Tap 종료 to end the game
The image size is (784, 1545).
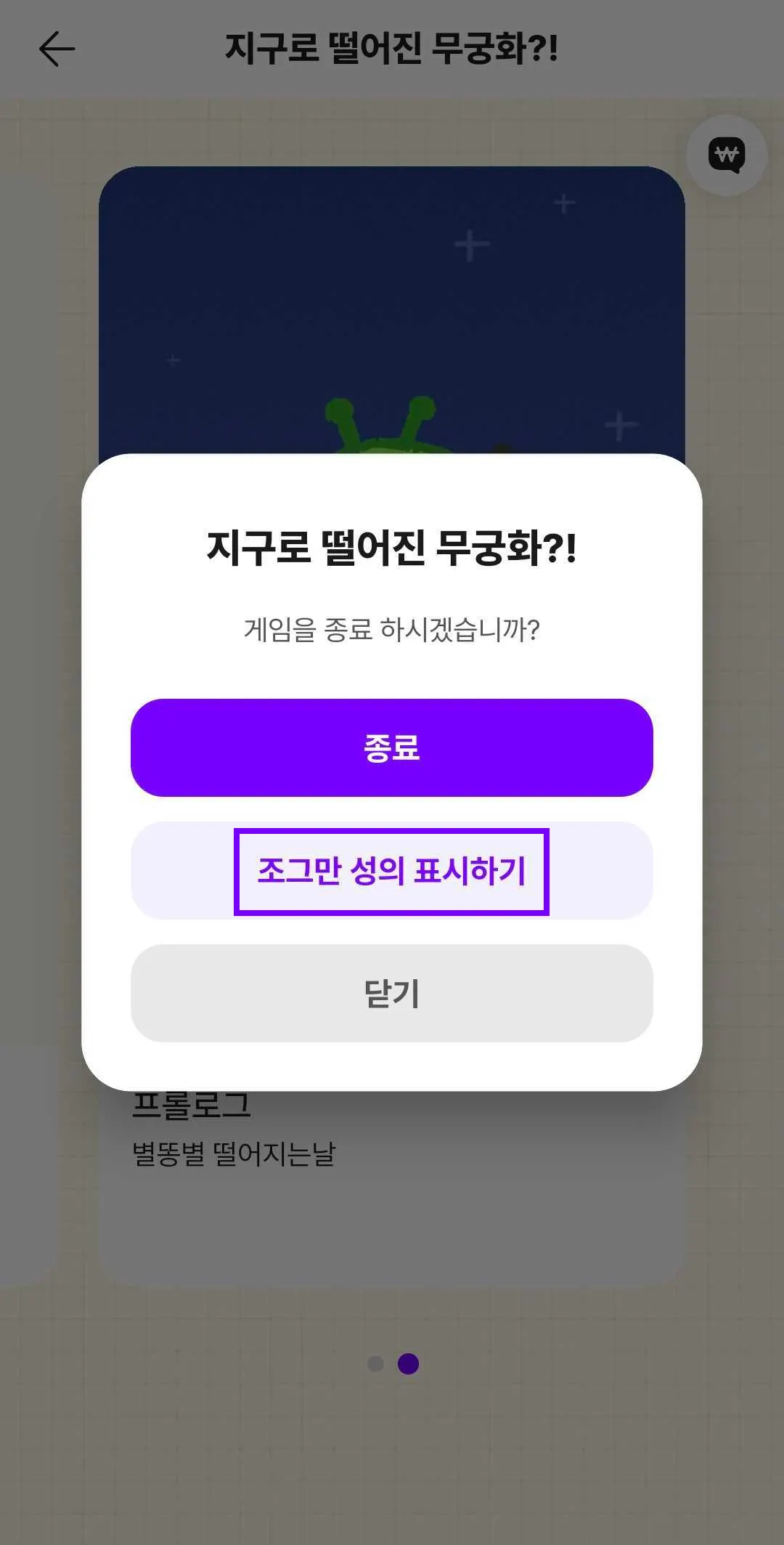pos(391,747)
